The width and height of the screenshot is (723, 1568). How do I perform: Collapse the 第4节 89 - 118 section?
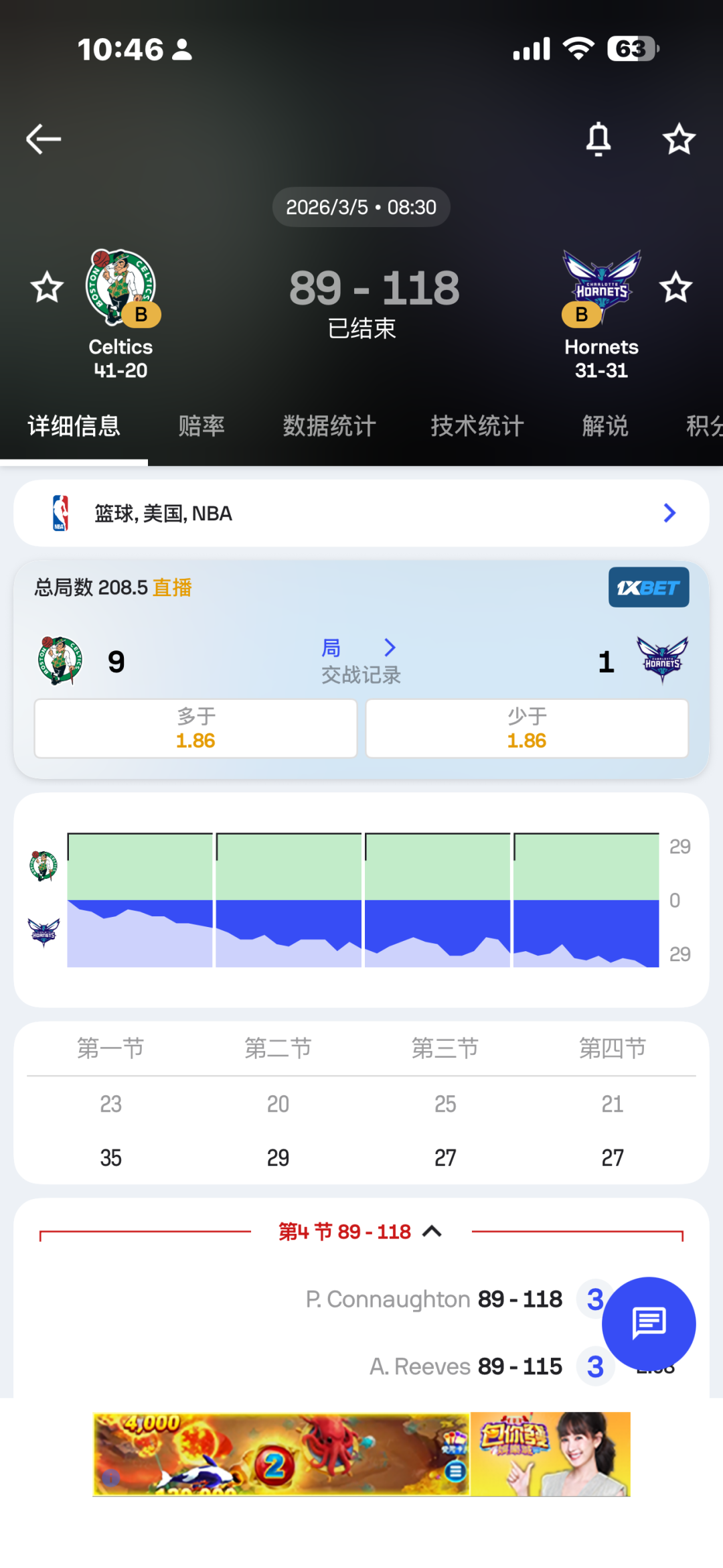pyautogui.click(x=432, y=1231)
